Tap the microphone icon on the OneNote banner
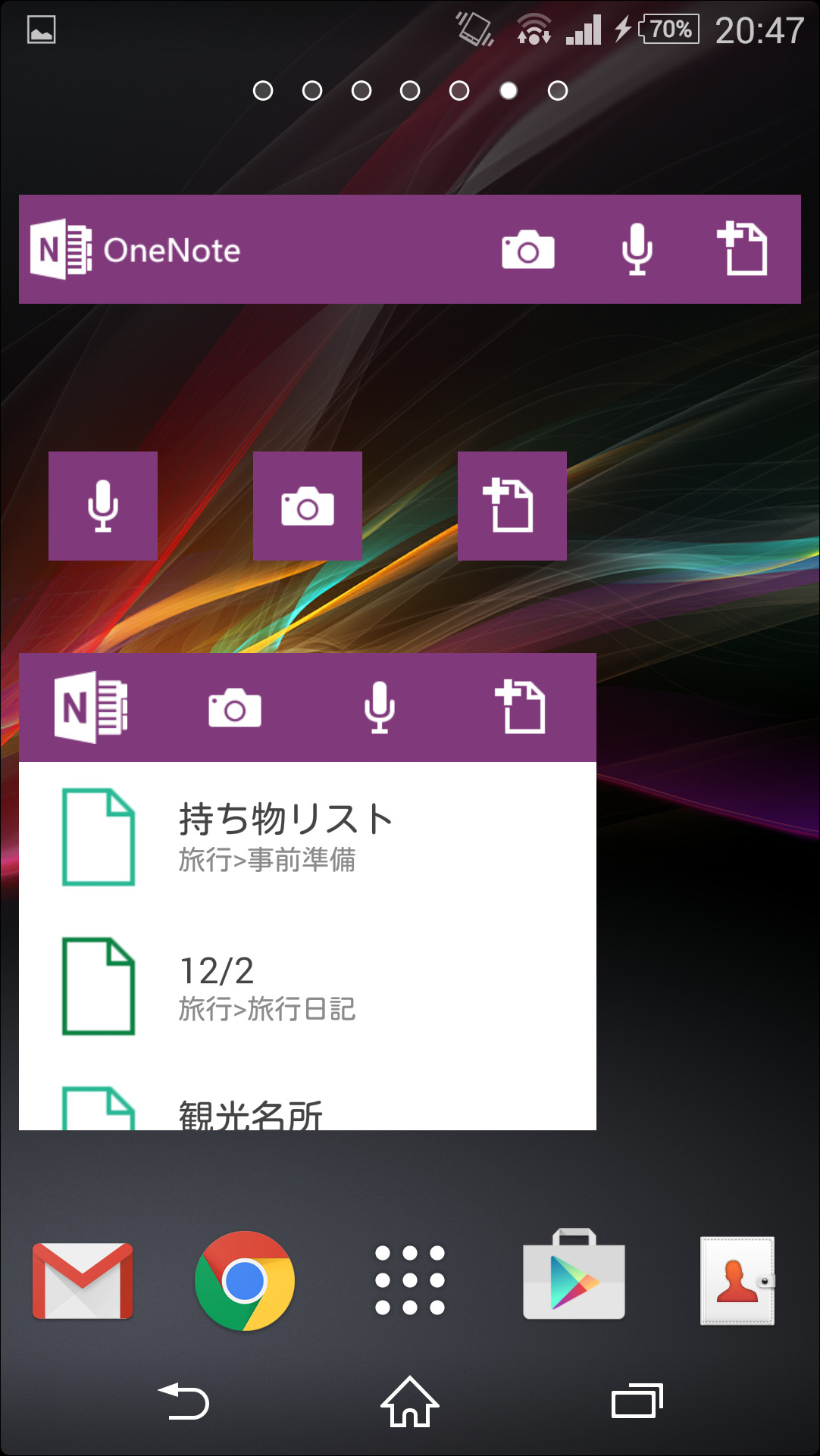This screenshot has width=820, height=1456. [637, 250]
